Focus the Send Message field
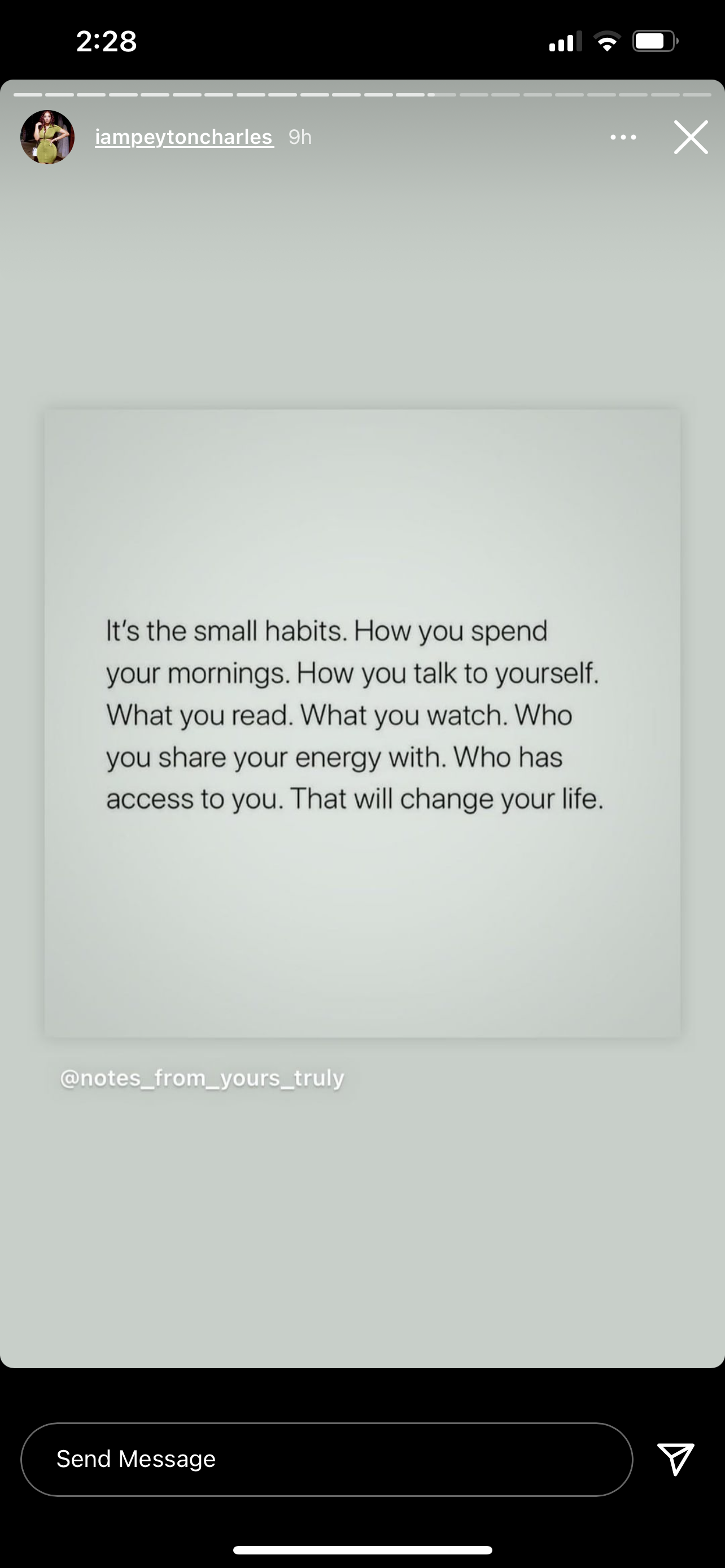The width and height of the screenshot is (725, 1568). click(x=326, y=1459)
